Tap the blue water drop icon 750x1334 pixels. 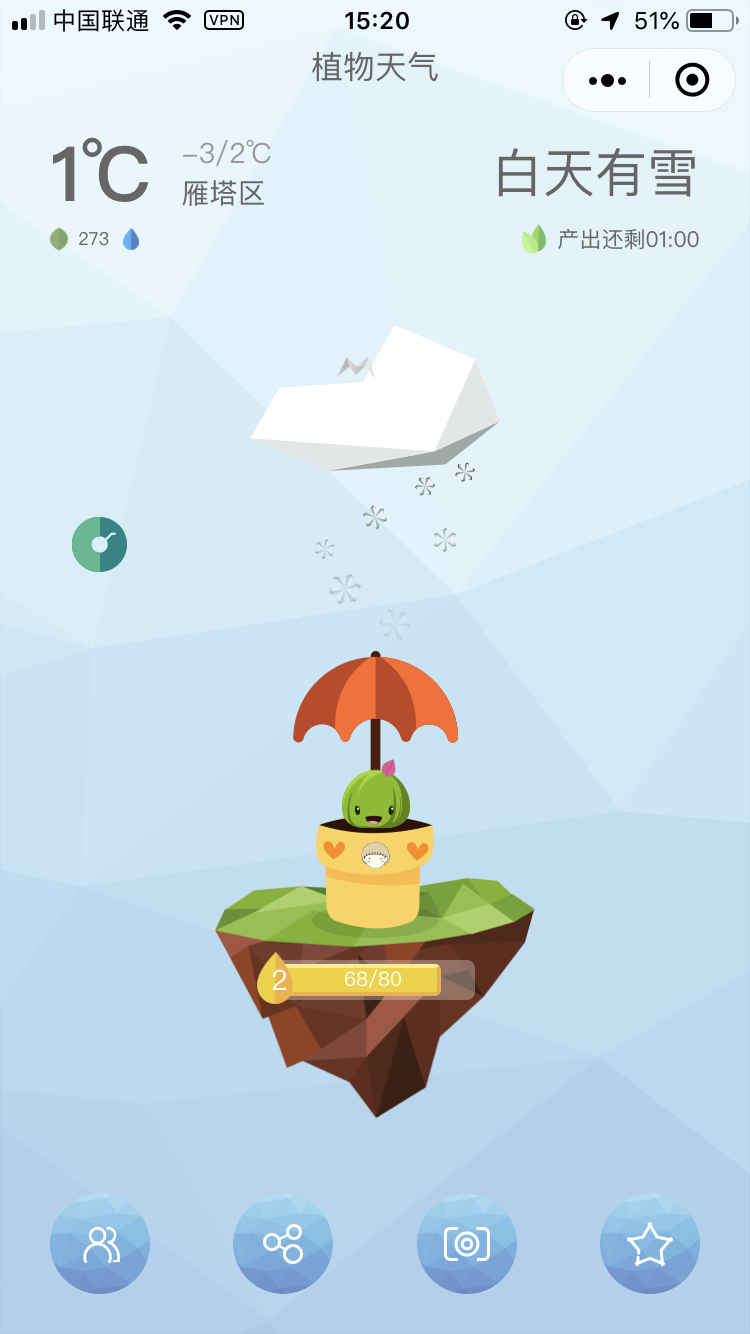(131, 239)
